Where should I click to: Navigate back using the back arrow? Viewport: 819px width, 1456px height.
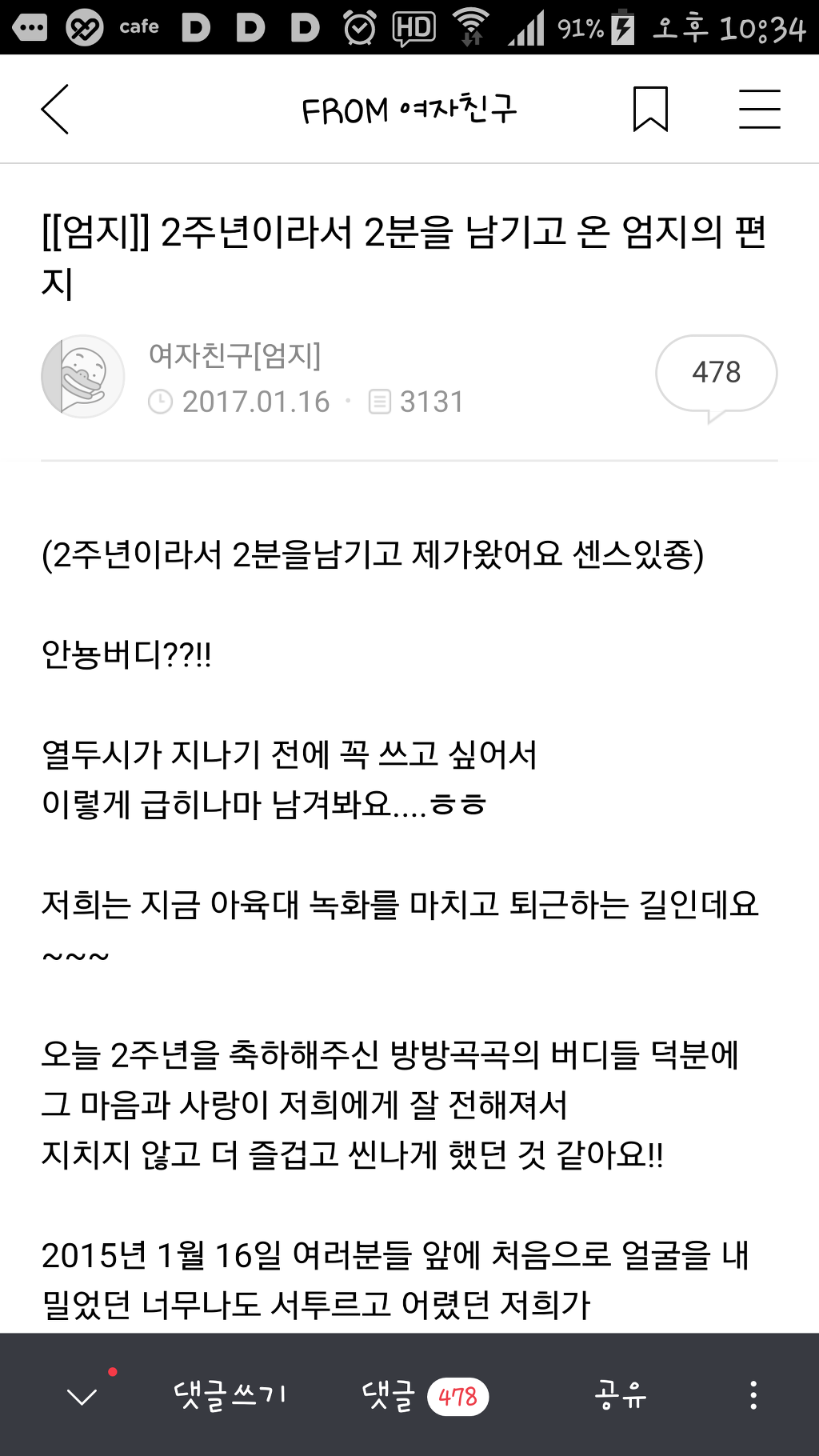click(x=54, y=108)
